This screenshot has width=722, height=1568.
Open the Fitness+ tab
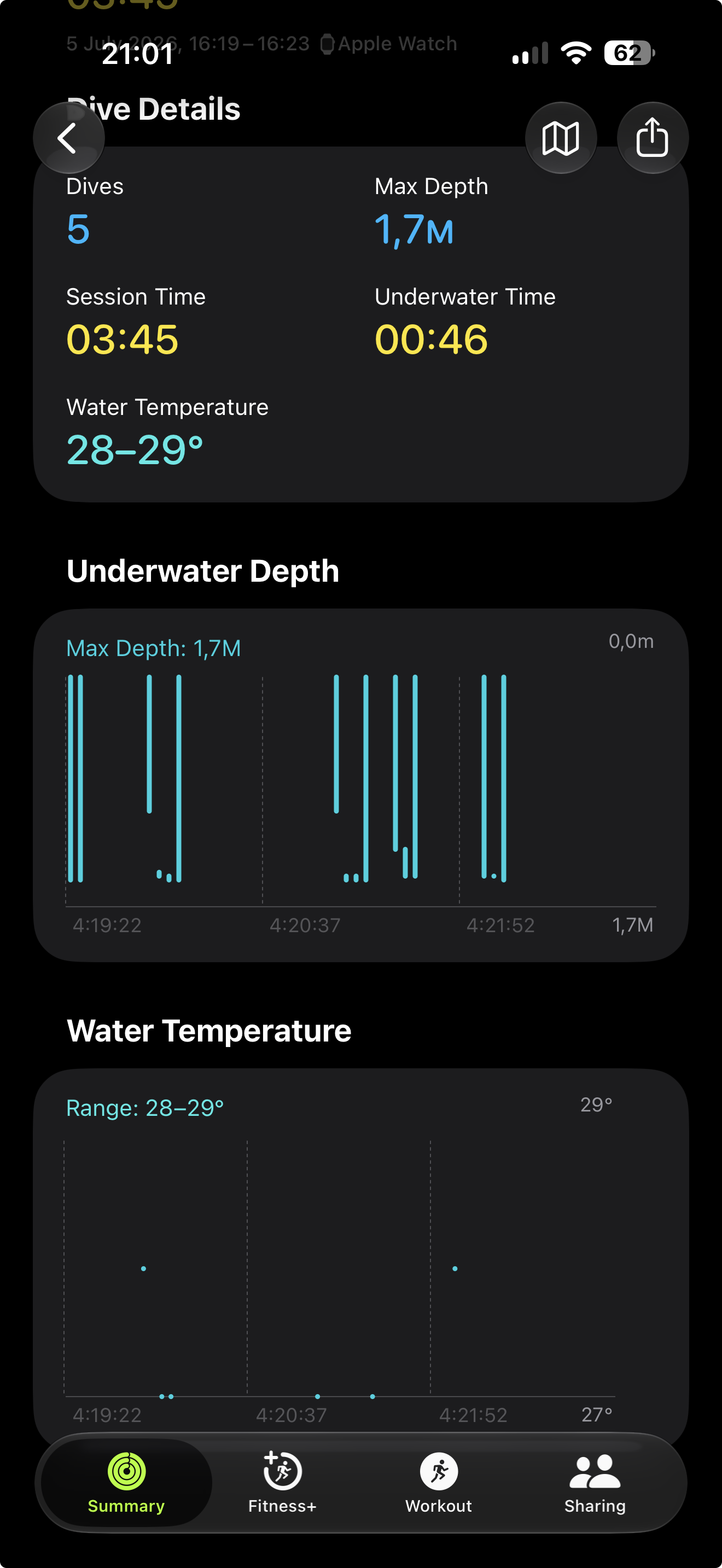pos(282,1482)
